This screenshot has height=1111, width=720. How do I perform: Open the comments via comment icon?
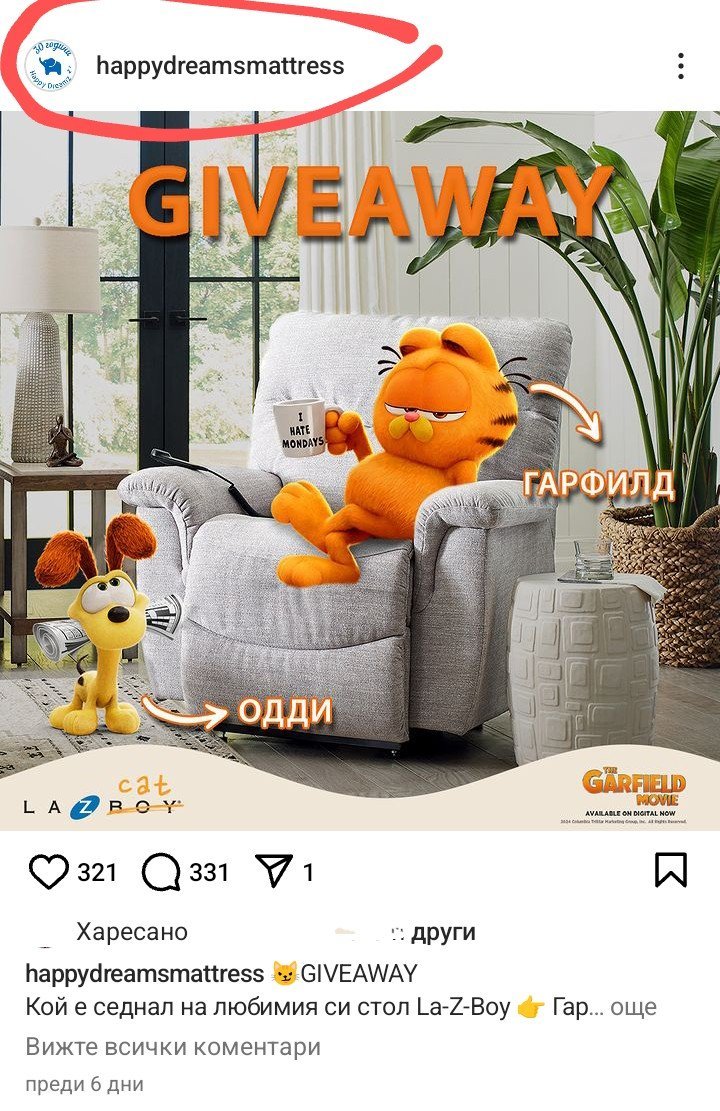(x=160, y=872)
